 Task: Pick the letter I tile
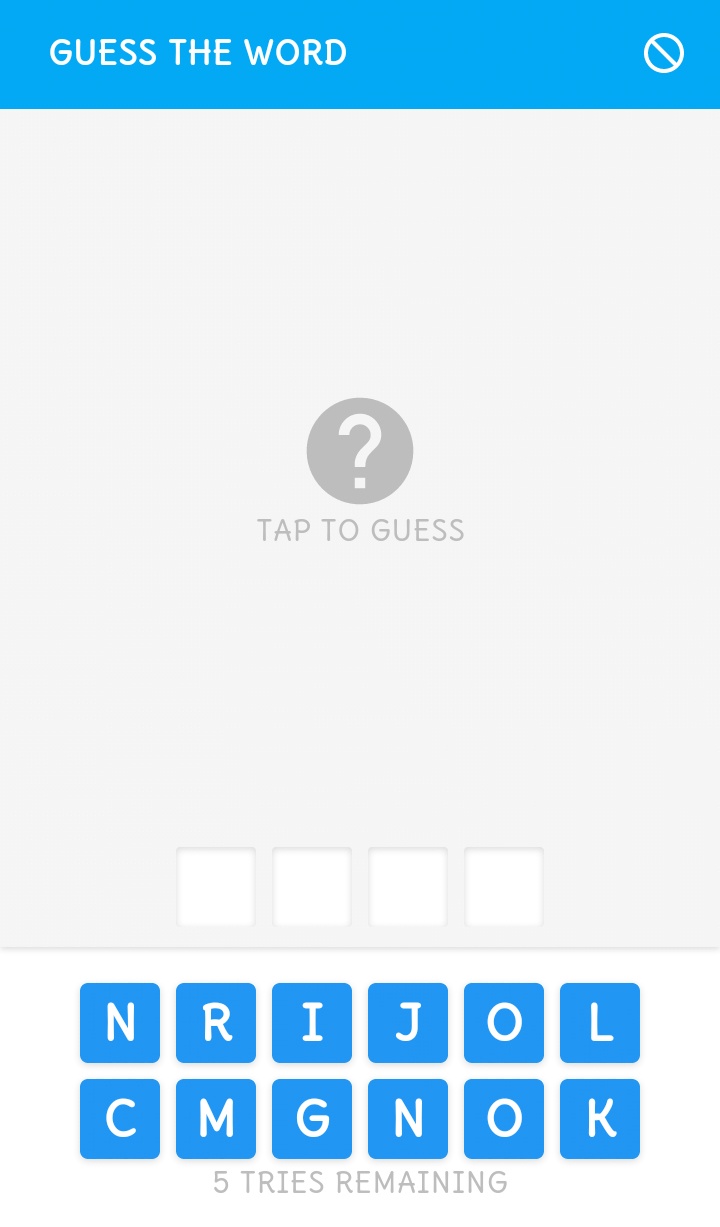pos(312,1023)
